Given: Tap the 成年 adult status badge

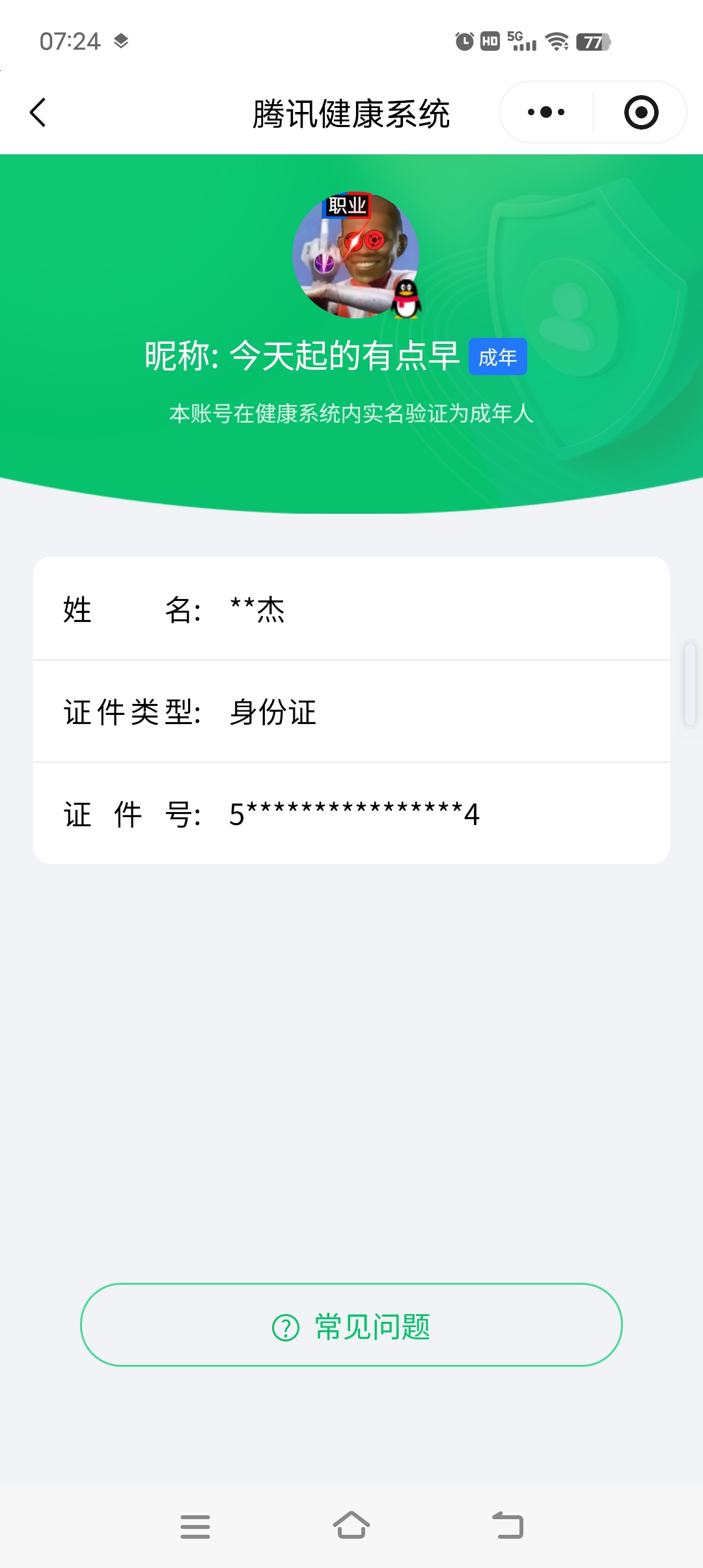Looking at the screenshot, I should click(x=498, y=357).
